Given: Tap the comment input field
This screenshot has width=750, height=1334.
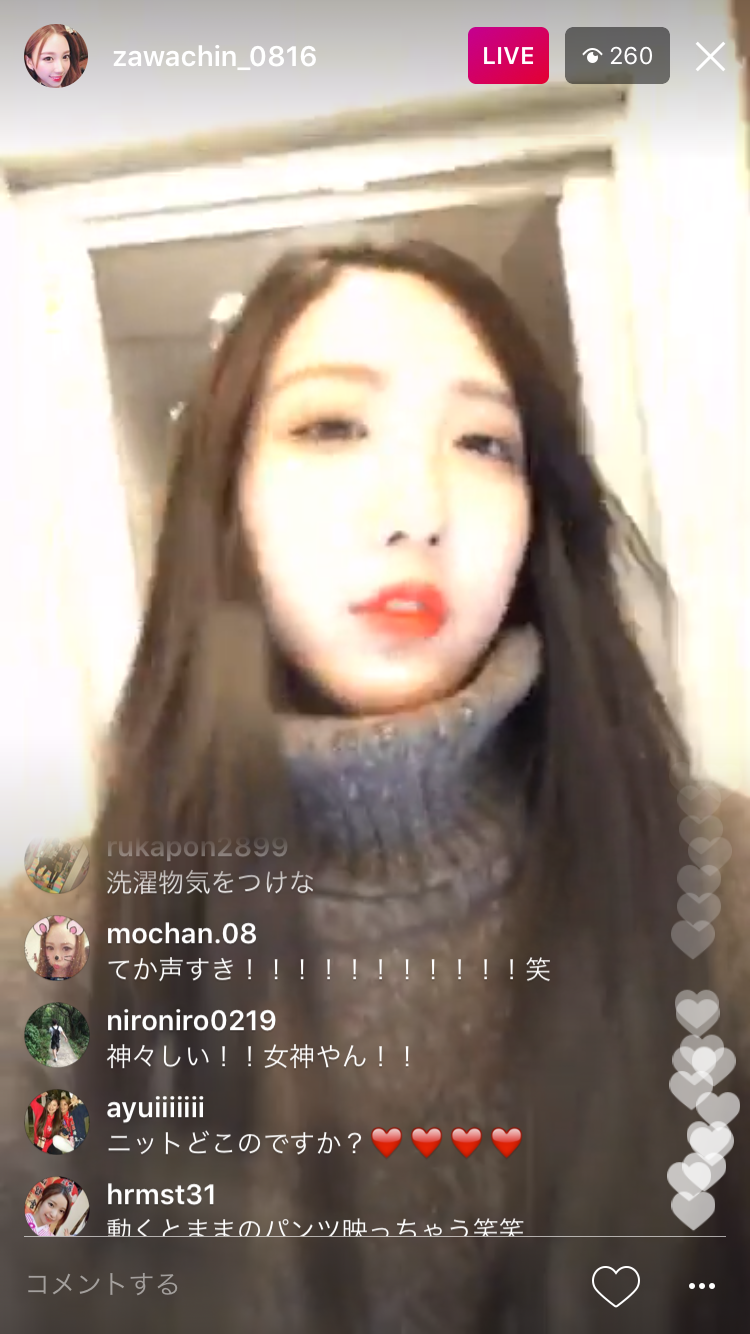Looking at the screenshot, I should click(290, 1284).
